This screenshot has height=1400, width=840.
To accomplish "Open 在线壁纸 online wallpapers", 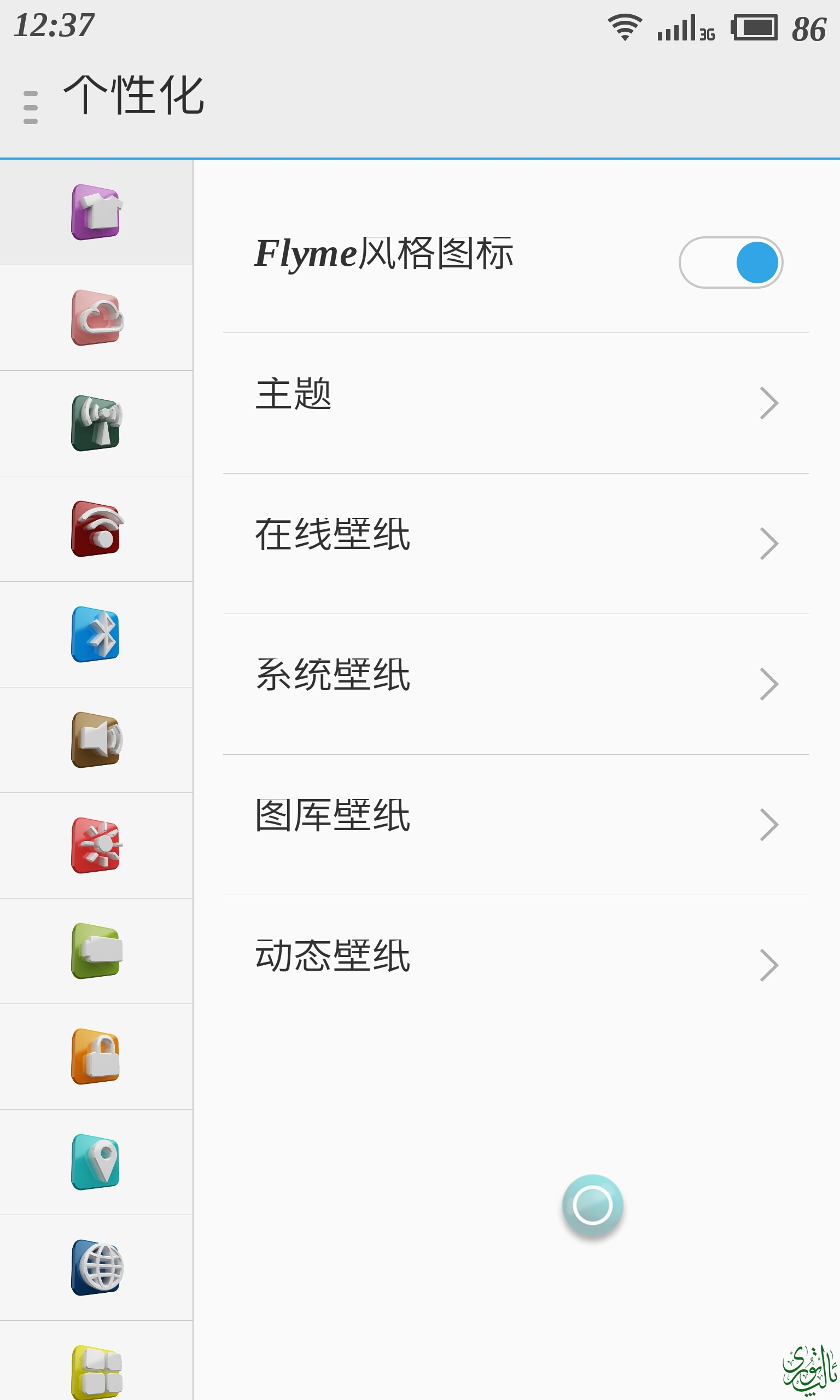I will click(x=515, y=542).
